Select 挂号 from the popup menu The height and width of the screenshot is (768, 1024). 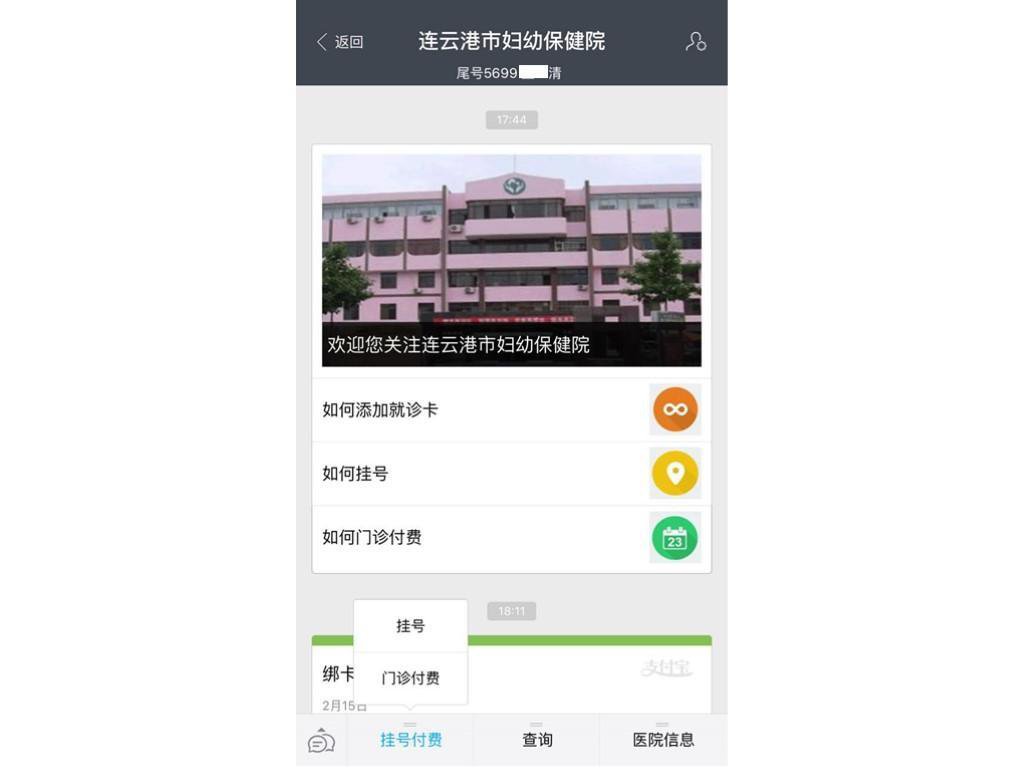click(x=410, y=626)
